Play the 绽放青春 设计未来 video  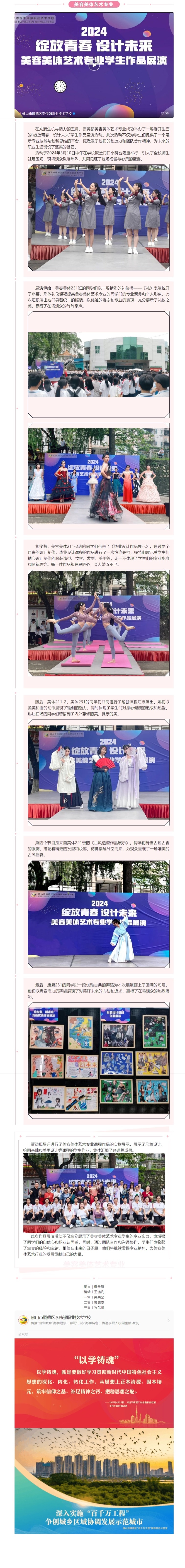93,64
